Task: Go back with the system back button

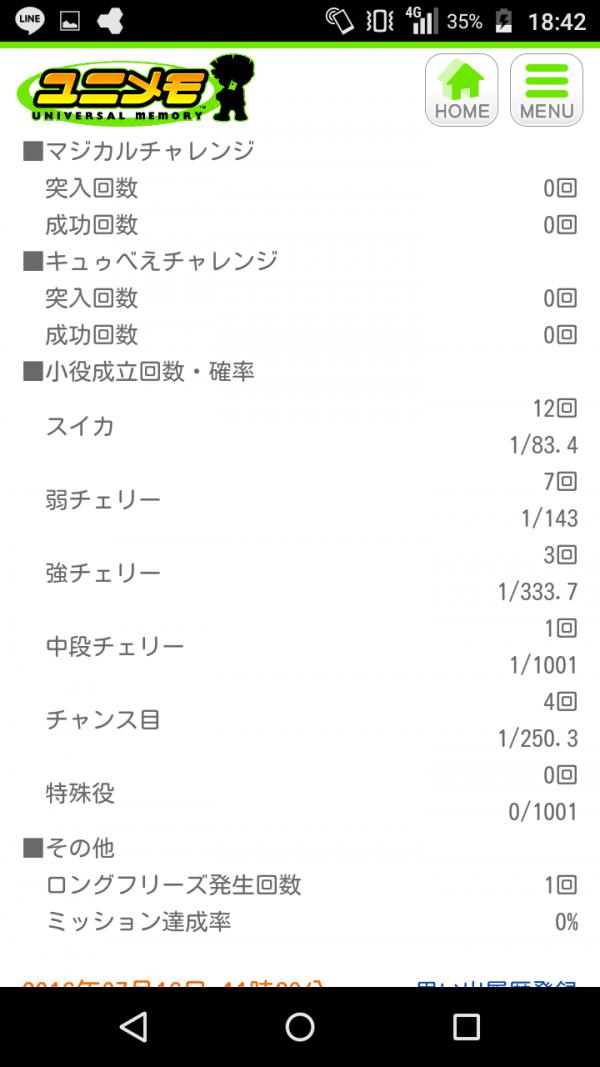Action: click(133, 1026)
